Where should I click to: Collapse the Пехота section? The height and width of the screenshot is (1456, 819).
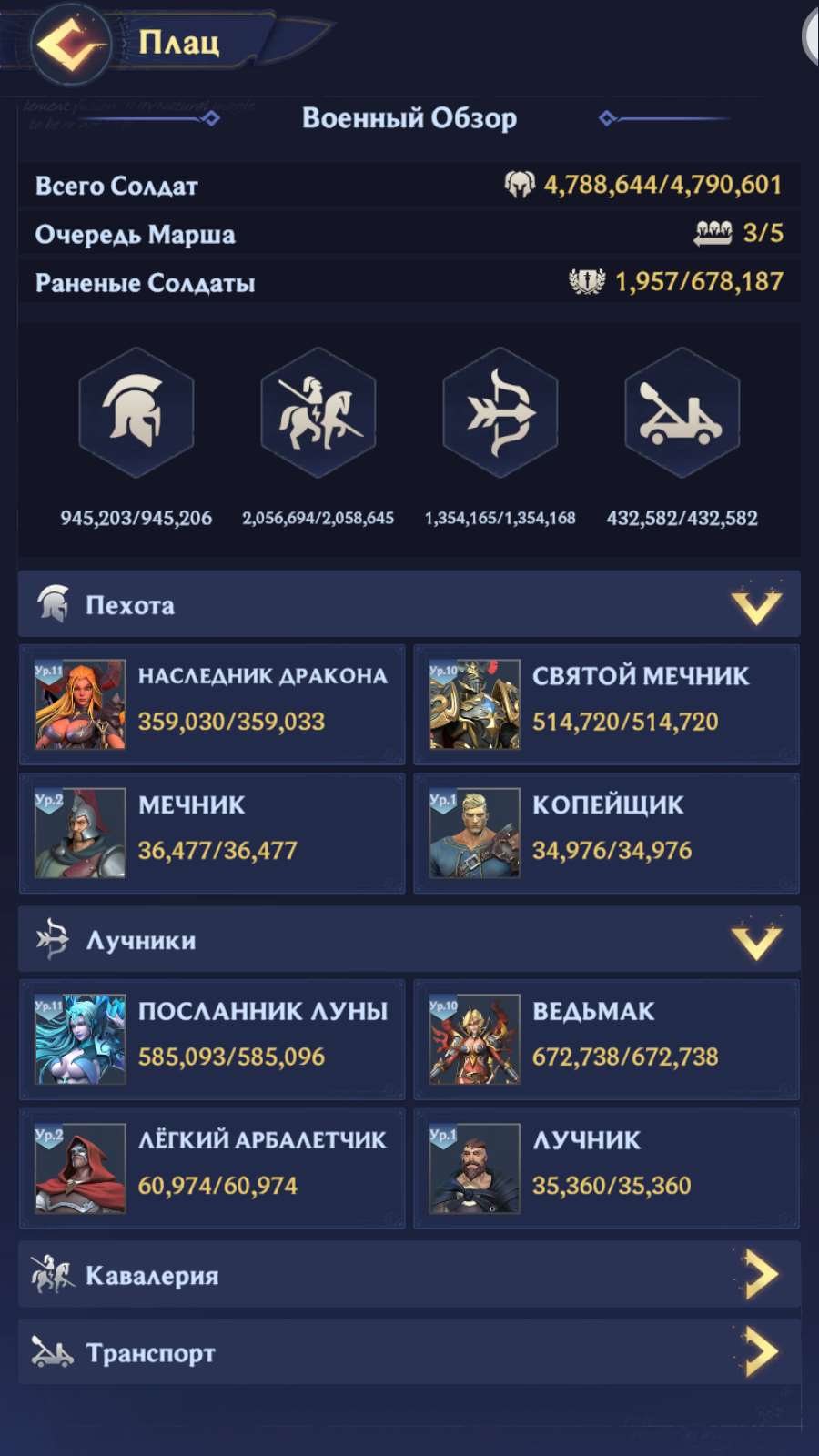(x=755, y=605)
